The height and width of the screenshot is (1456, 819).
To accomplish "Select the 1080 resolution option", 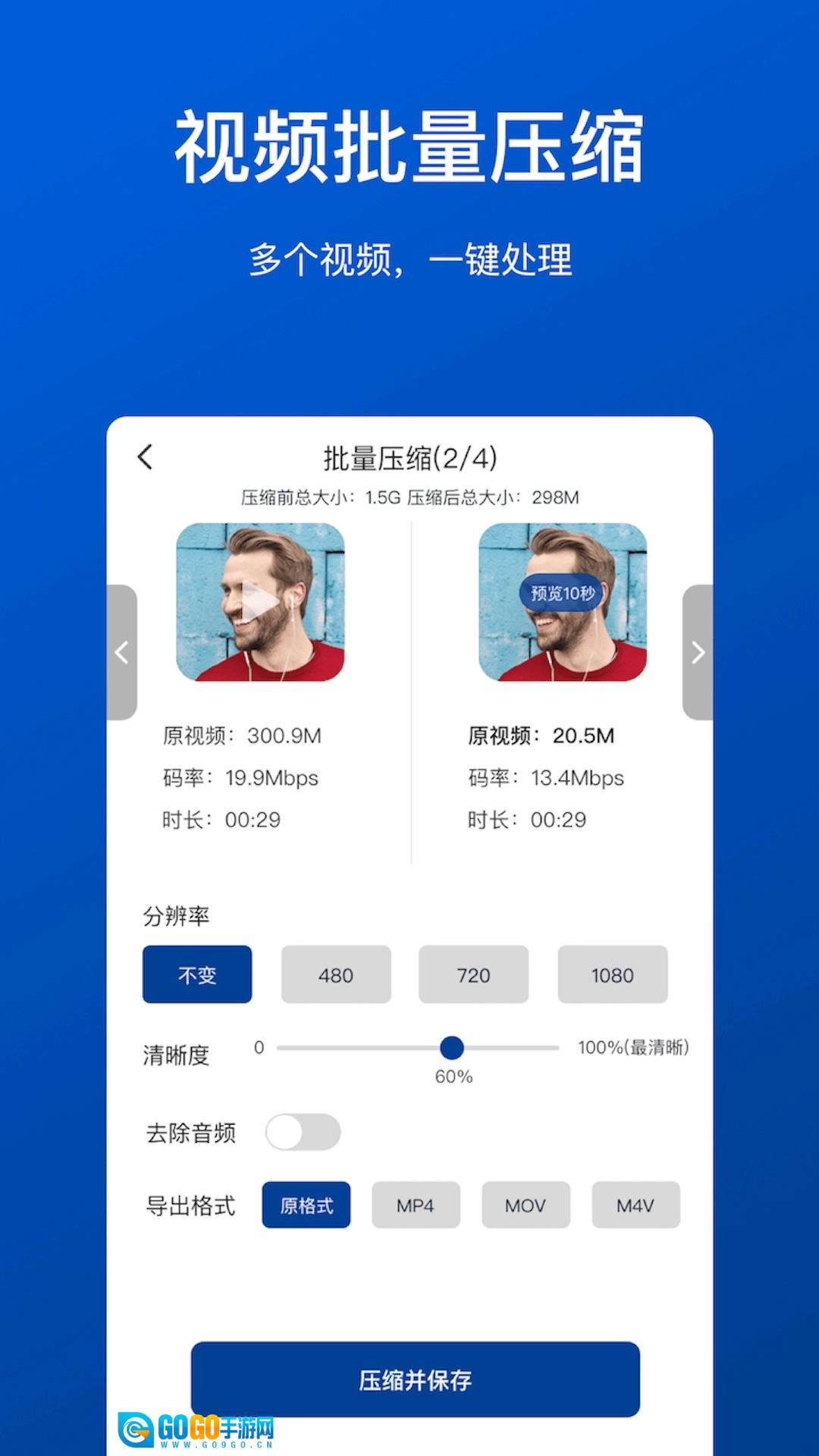I will (613, 975).
